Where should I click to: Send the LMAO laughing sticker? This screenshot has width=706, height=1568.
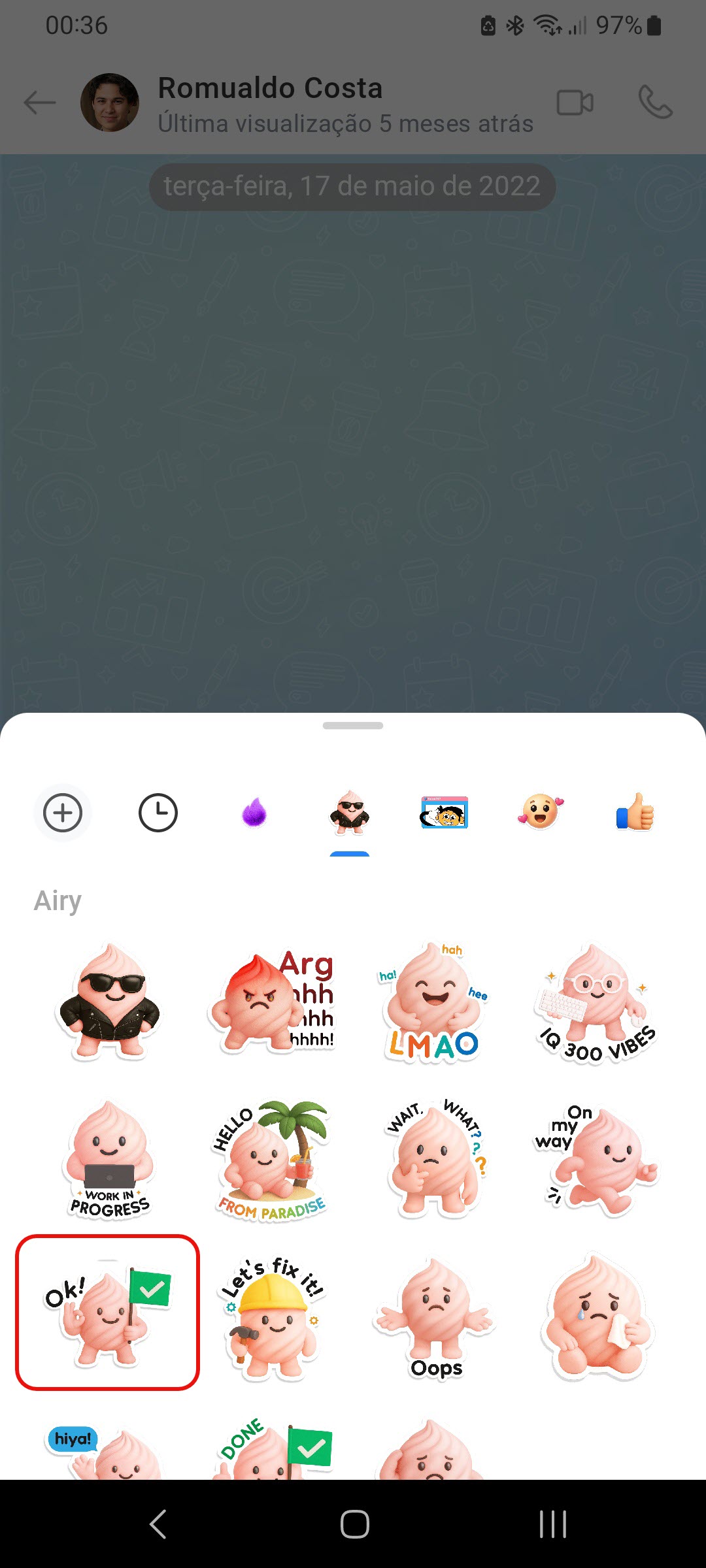point(433,1003)
